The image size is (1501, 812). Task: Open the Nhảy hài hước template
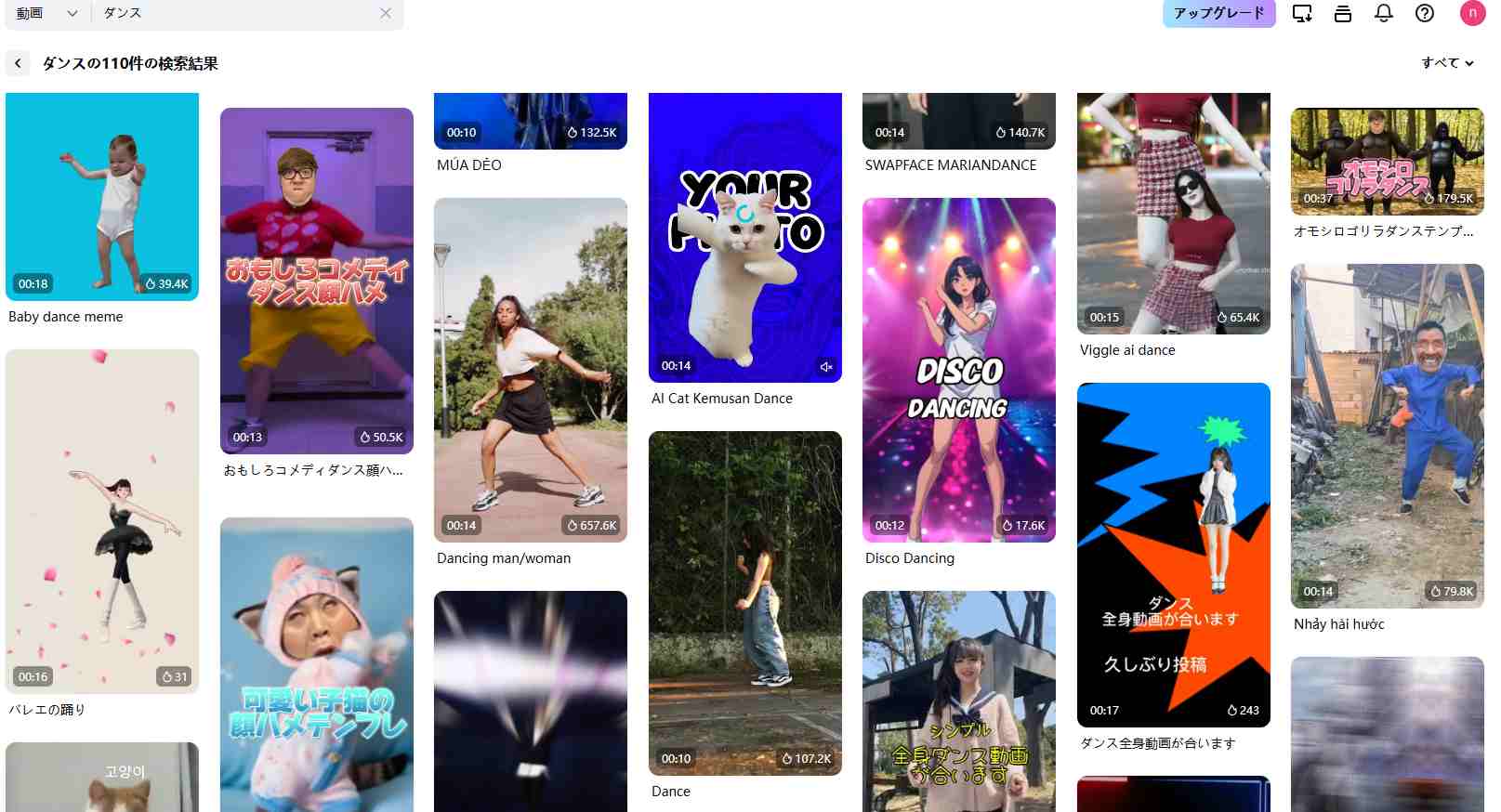click(x=1388, y=435)
